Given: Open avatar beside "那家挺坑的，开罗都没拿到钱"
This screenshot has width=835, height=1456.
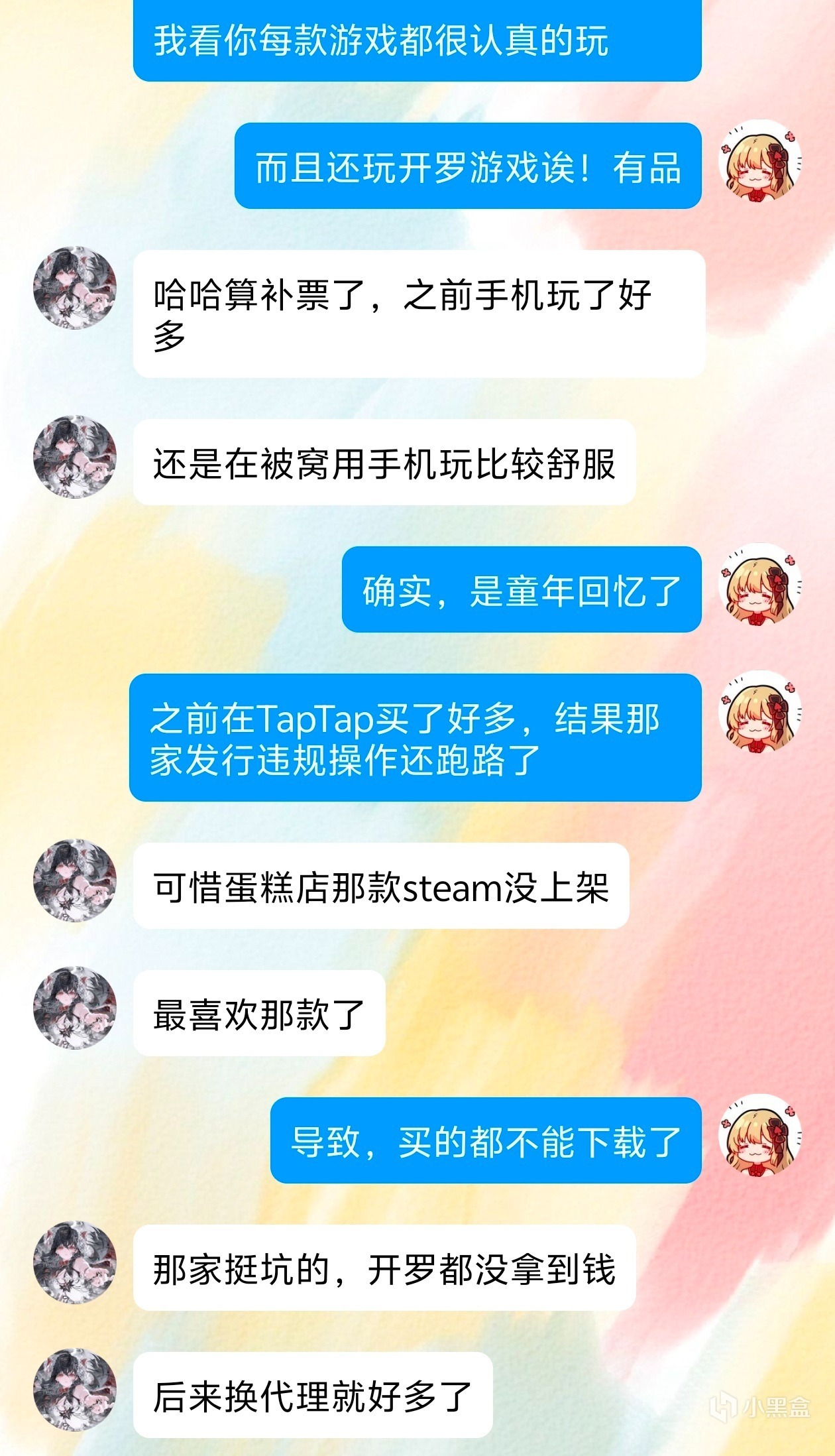Looking at the screenshot, I should coord(75,1263).
